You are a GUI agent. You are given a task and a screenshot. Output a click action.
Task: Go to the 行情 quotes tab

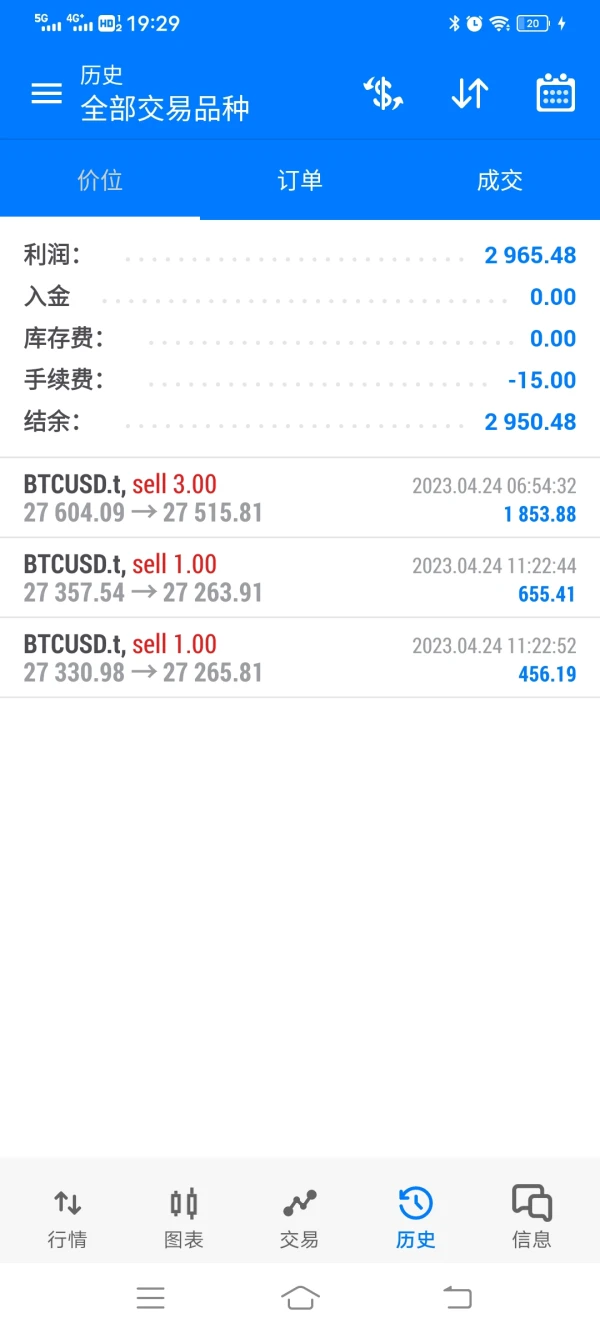tap(67, 1218)
